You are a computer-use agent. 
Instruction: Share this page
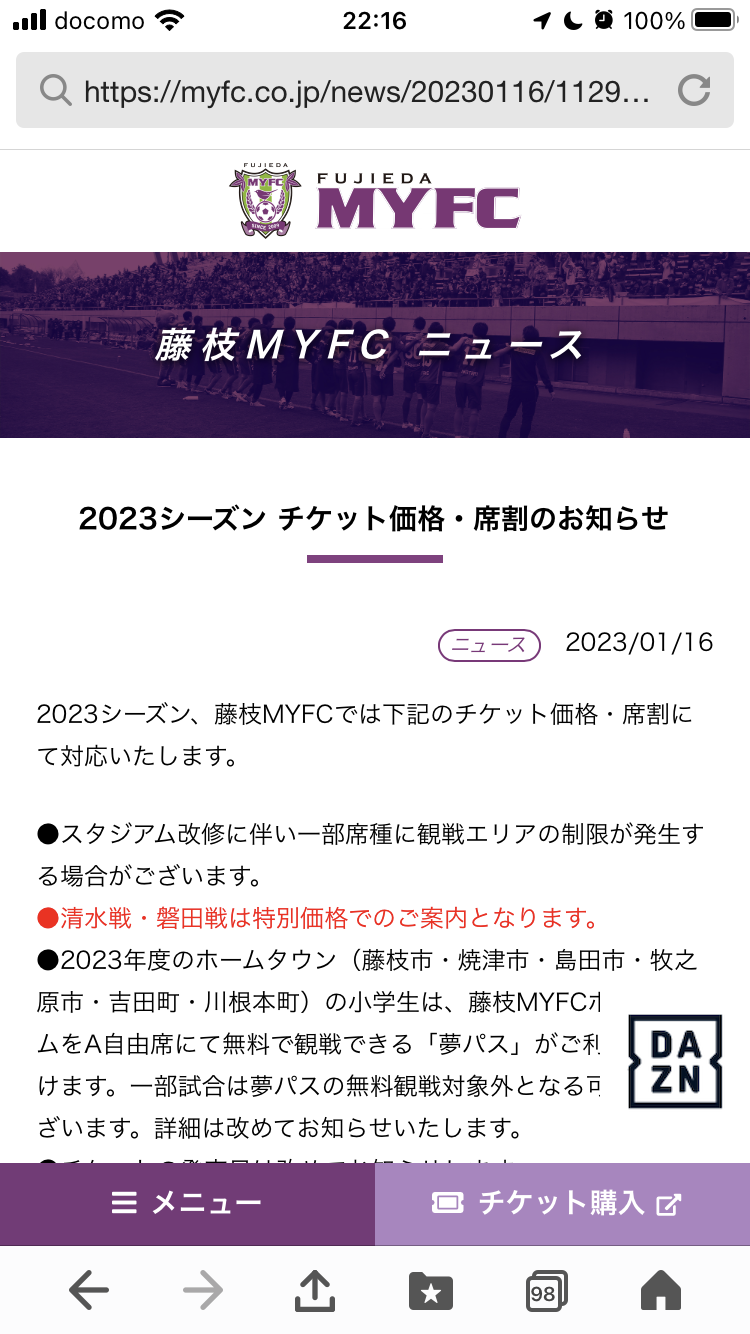[x=315, y=1291]
